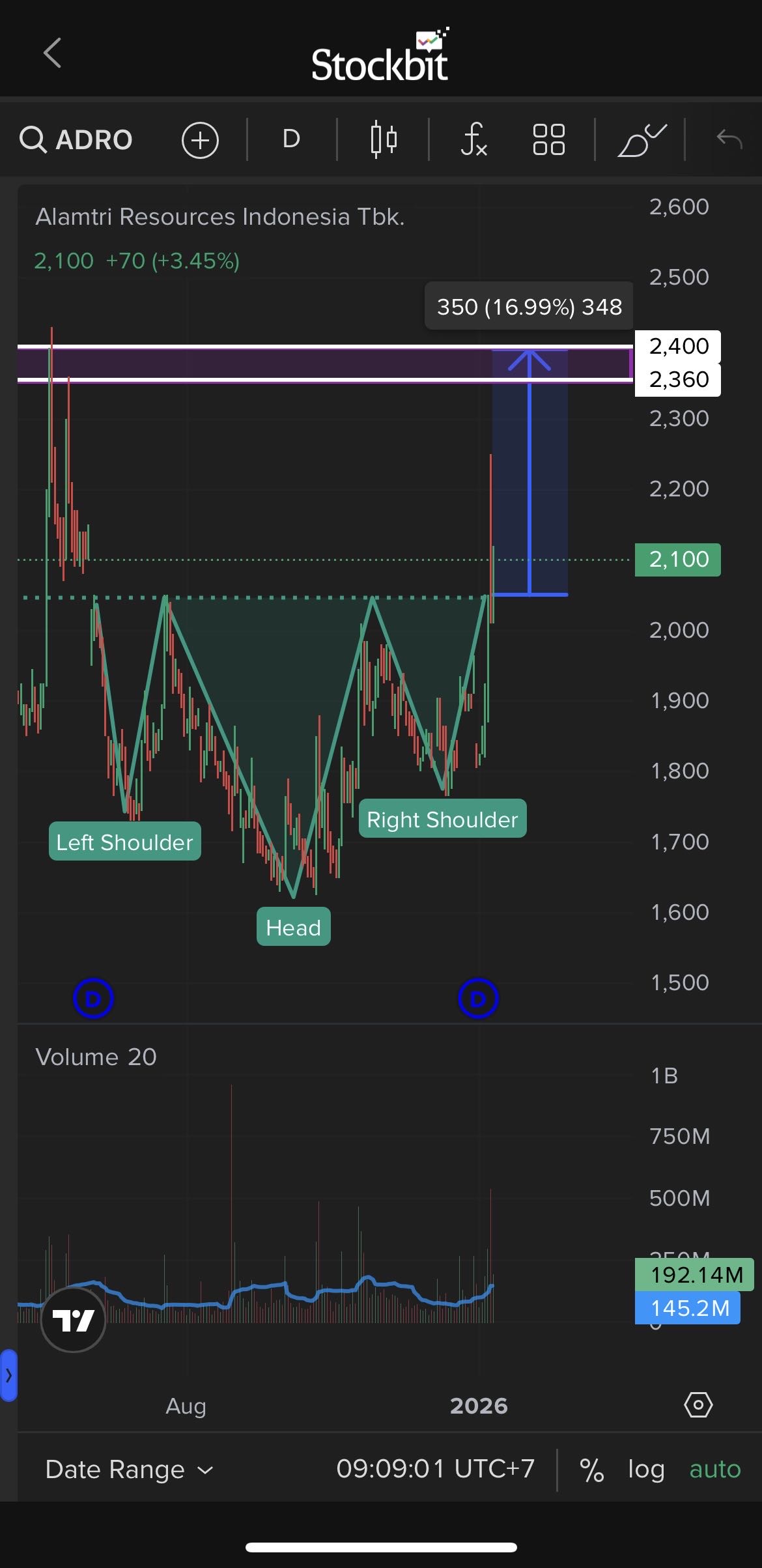Expand the Date Range dropdown

click(x=129, y=1470)
